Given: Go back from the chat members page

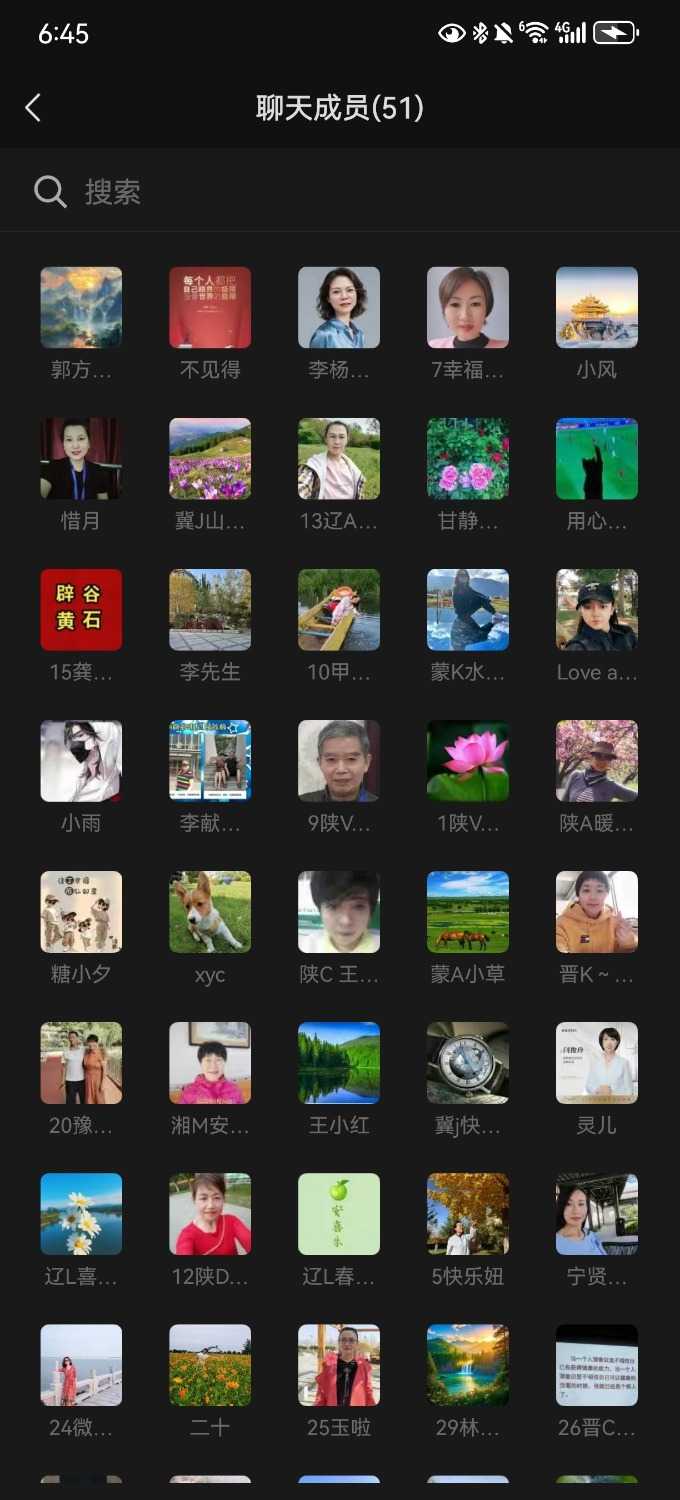Looking at the screenshot, I should 33,108.
